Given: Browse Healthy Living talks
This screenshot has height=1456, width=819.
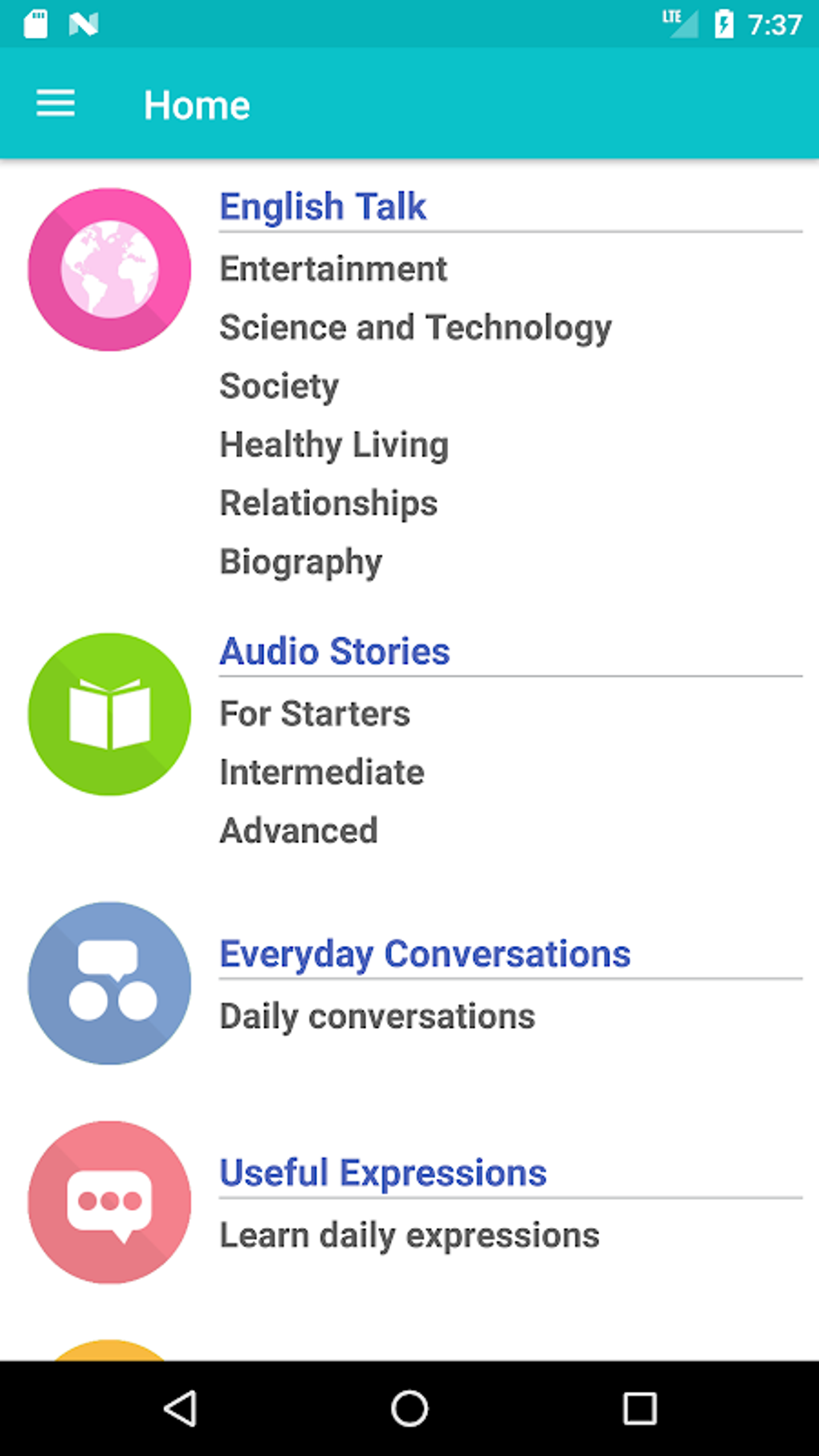Looking at the screenshot, I should point(334,445).
